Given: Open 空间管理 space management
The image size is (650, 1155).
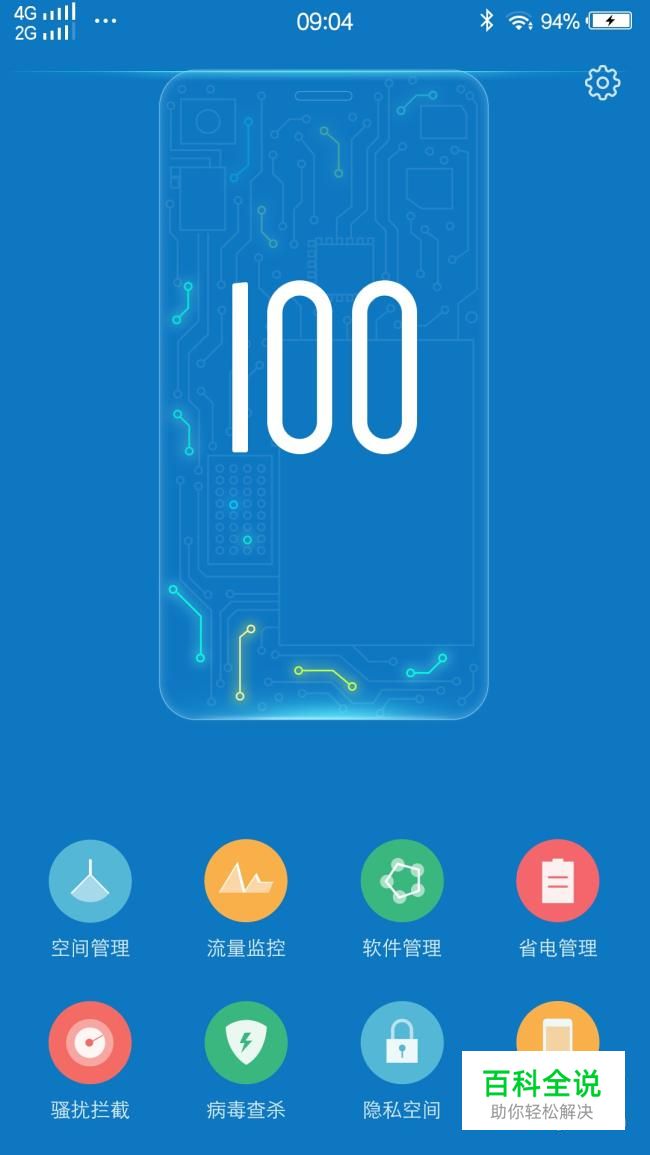Looking at the screenshot, I should (x=90, y=881).
